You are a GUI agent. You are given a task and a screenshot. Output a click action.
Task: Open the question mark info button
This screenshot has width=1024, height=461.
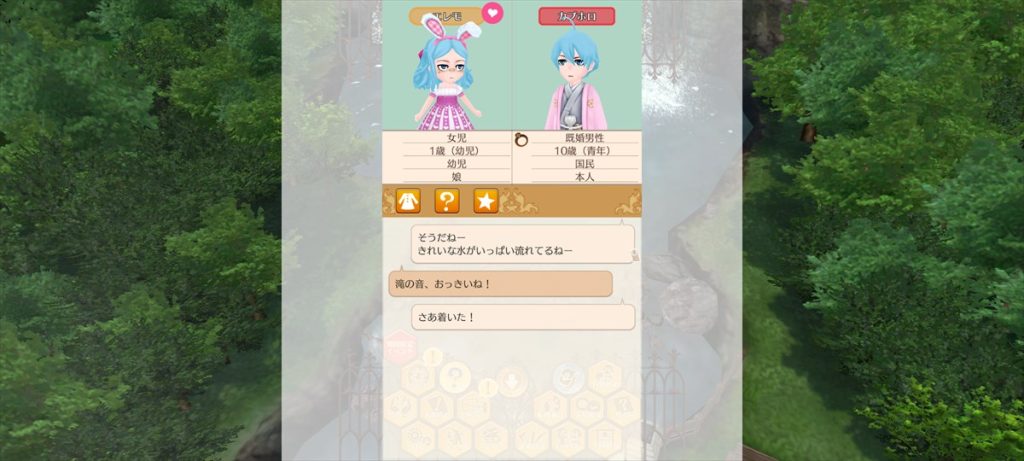point(447,201)
